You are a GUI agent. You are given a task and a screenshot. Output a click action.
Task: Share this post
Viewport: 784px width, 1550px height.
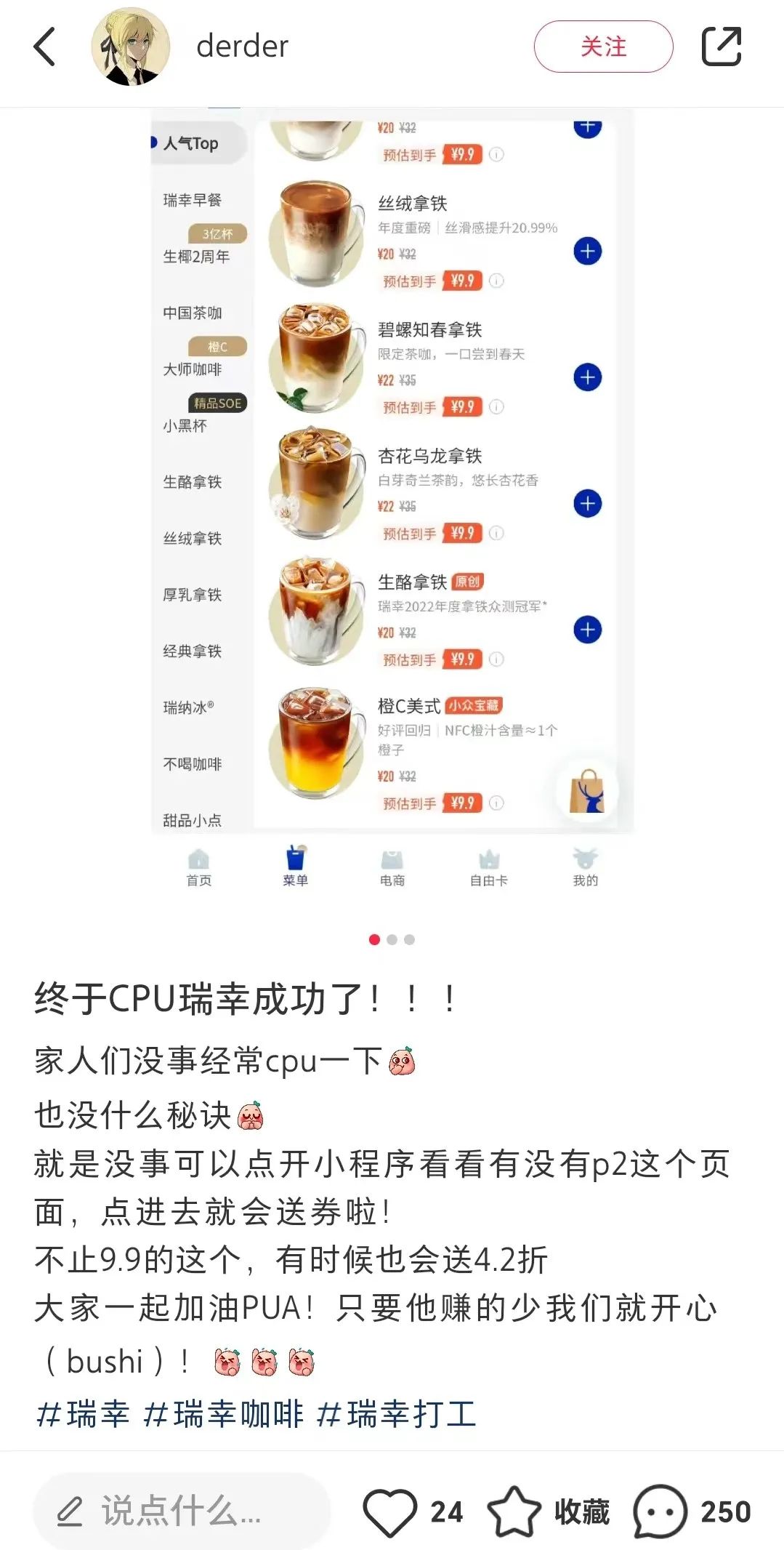coord(721,47)
